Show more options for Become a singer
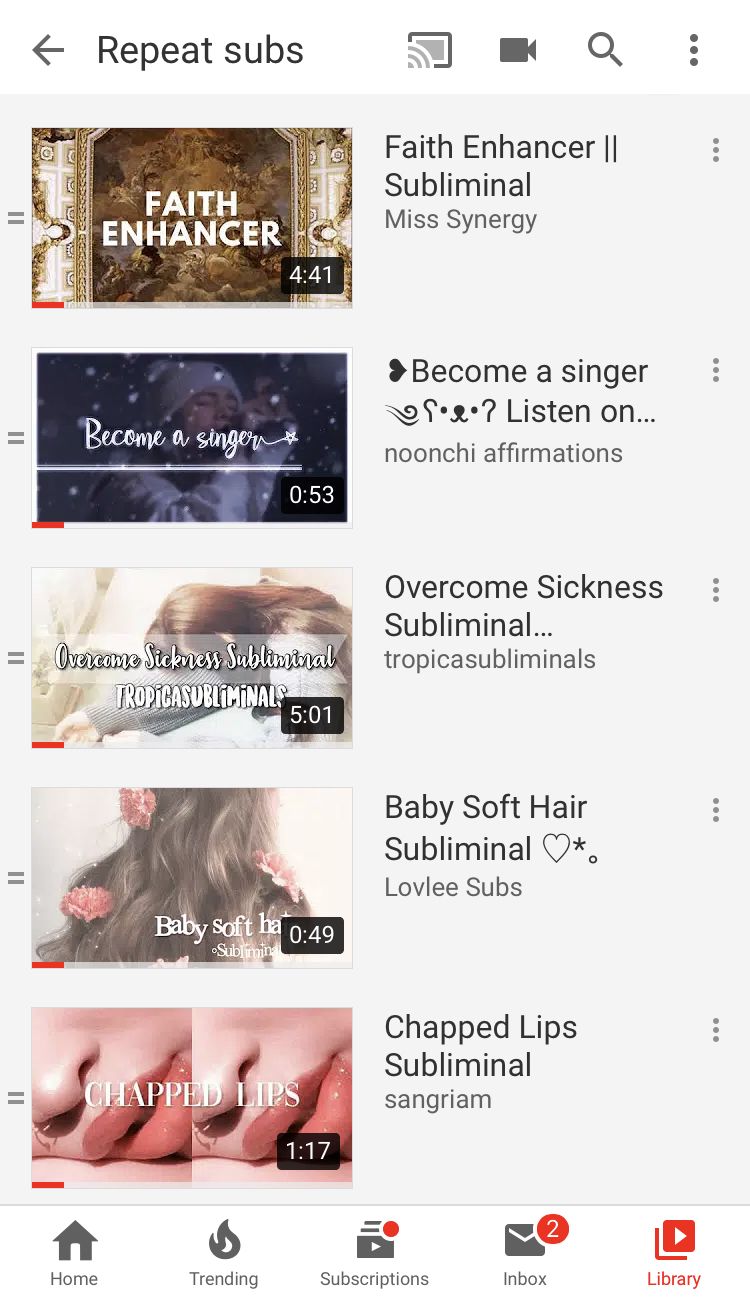Image resolution: width=750 pixels, height=1300 pixels. pyautogui.click(x=715, y=370)
